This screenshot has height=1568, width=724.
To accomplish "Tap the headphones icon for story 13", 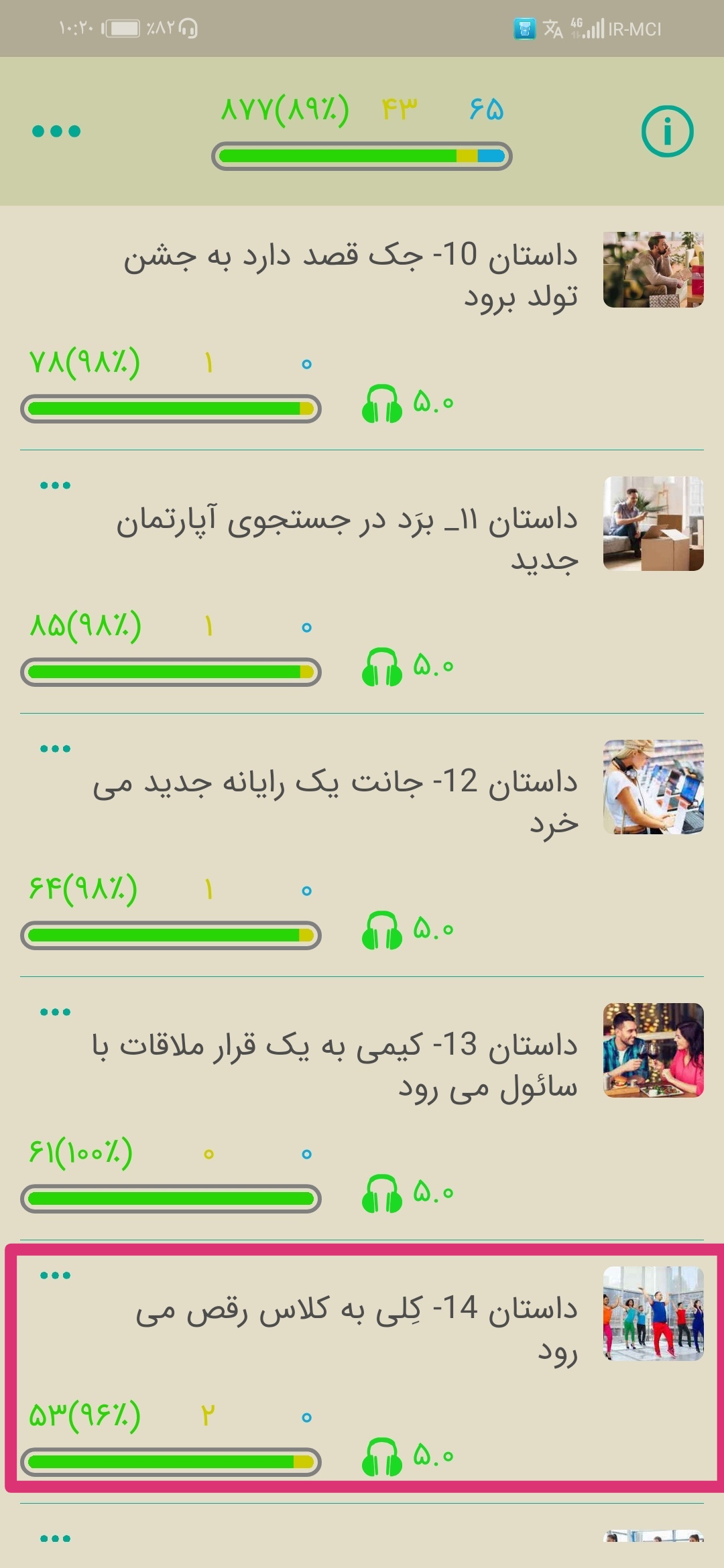I will coord(381,1194).
